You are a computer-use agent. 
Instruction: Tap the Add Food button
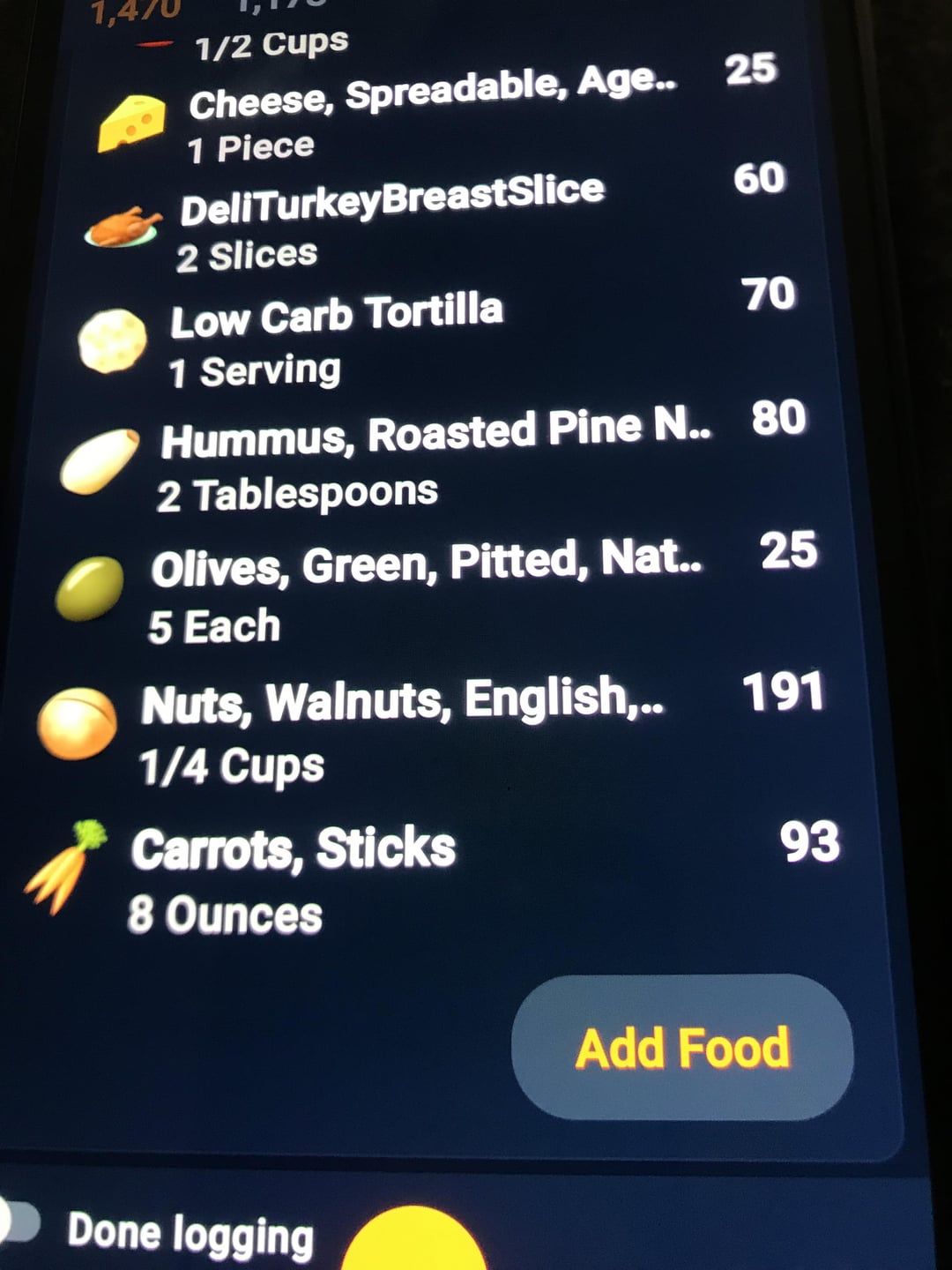point(682,1048)
